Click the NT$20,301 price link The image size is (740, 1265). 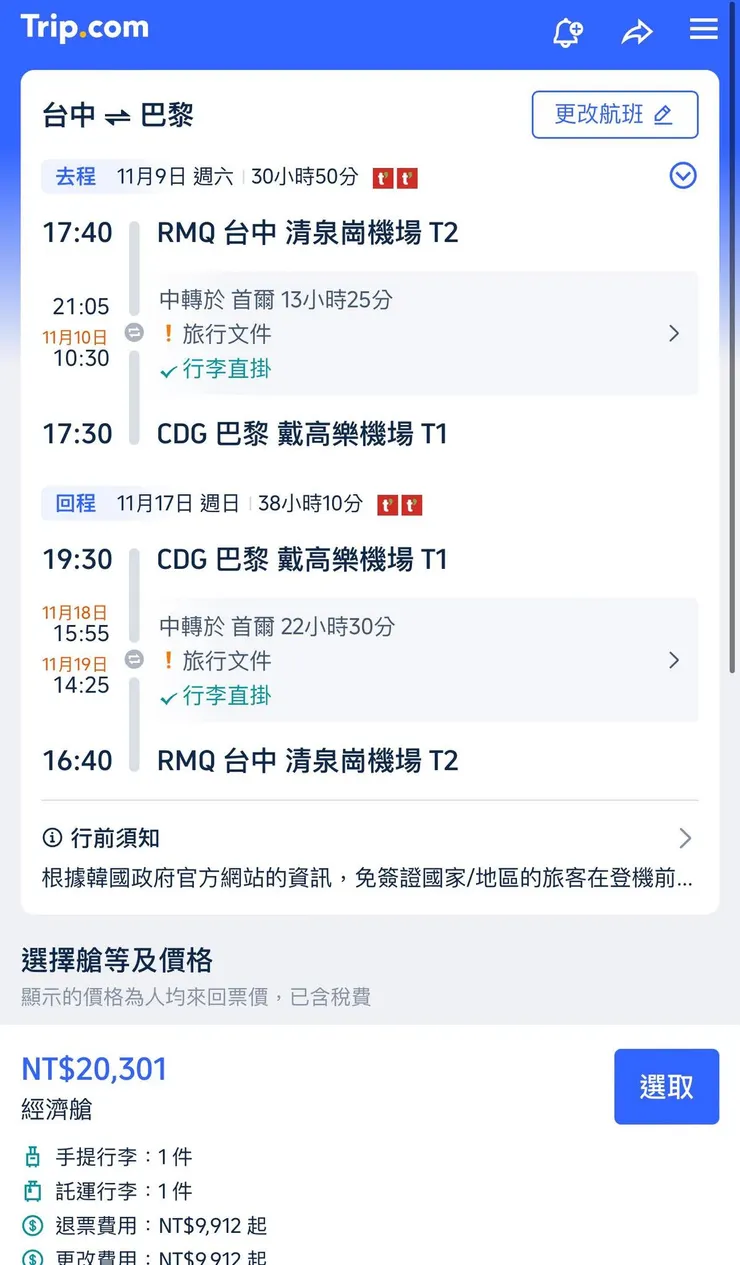pyautogui.click(x=94, y=1069)
